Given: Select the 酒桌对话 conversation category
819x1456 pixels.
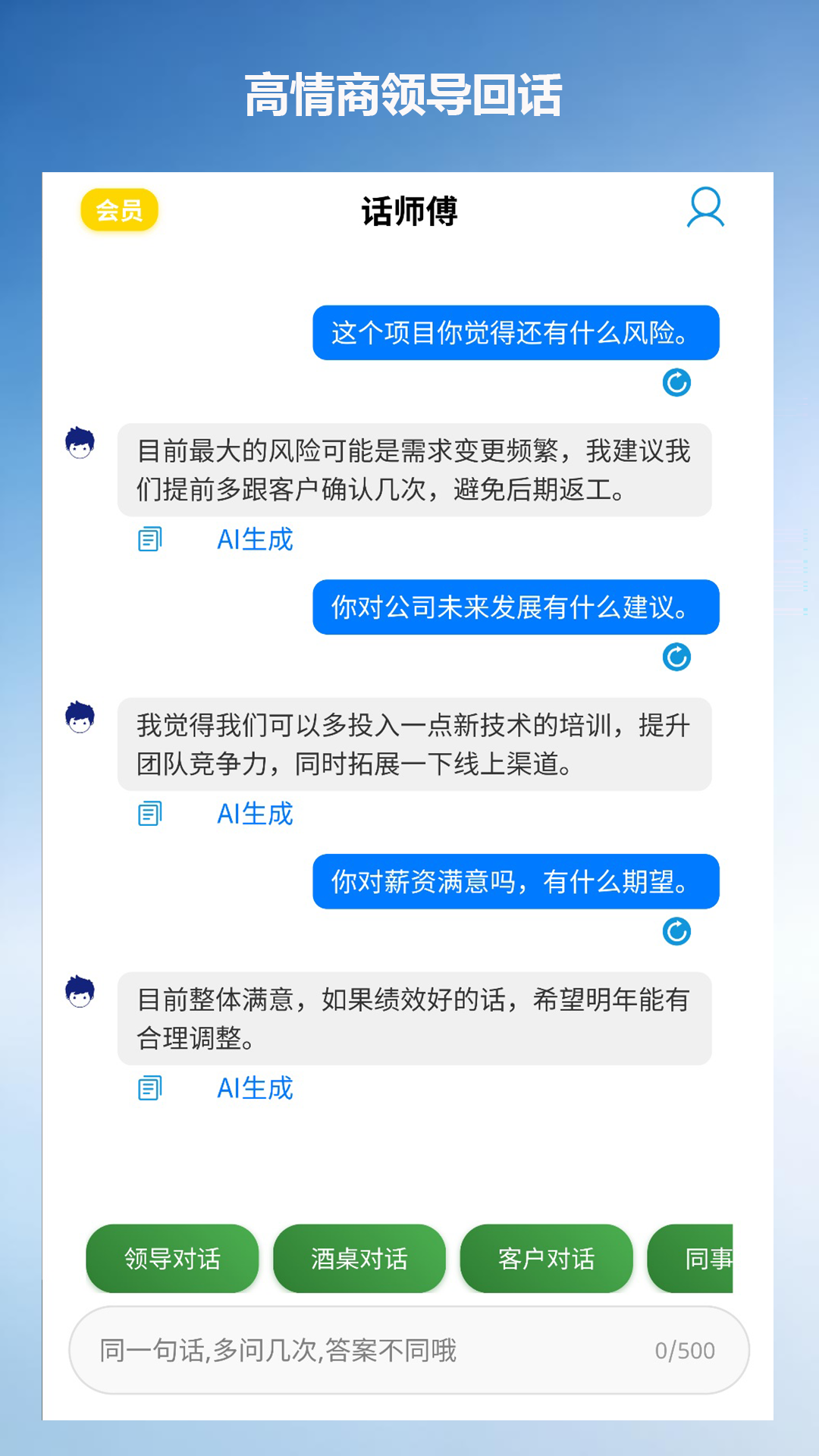Looking at the screenshot, I should 359,1259.
